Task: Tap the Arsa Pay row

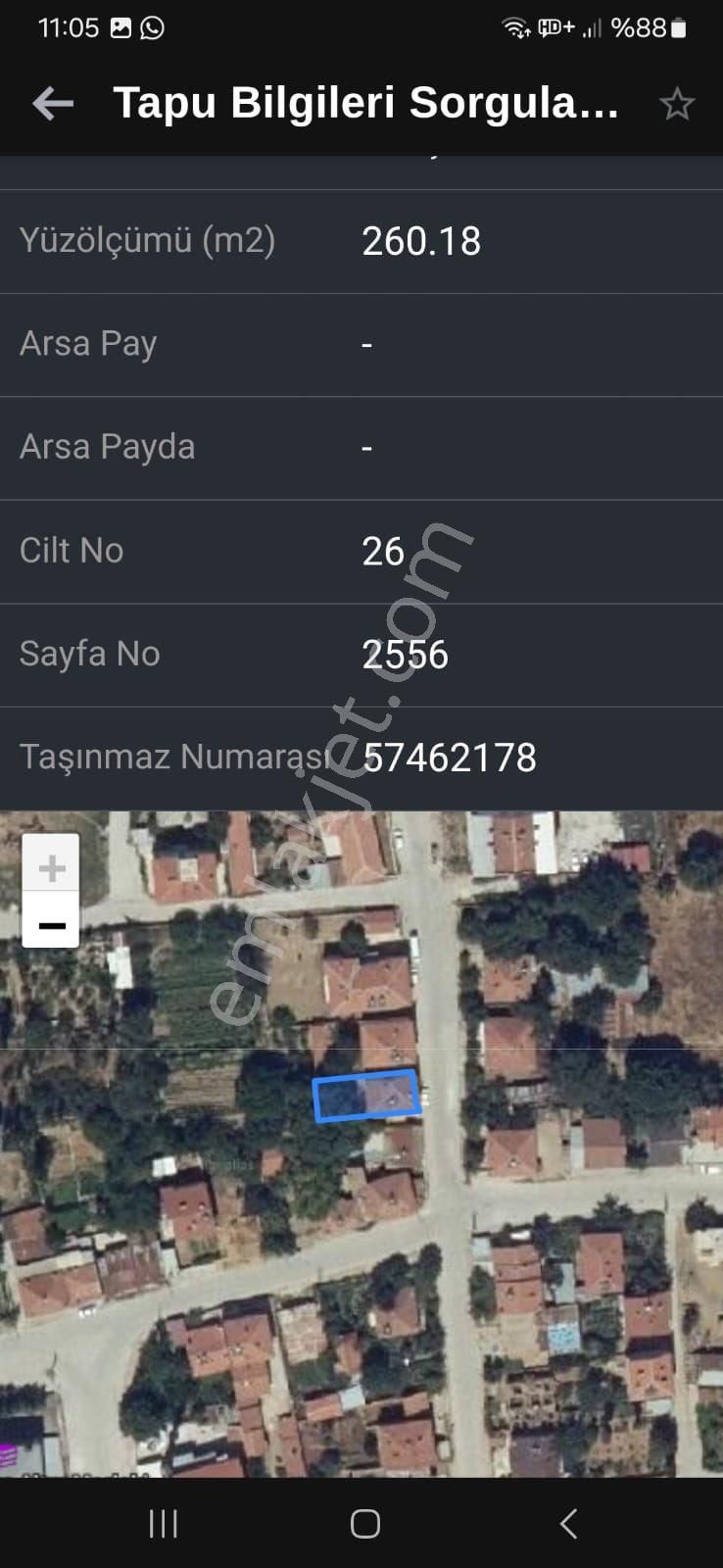Action: click(361, 343)
